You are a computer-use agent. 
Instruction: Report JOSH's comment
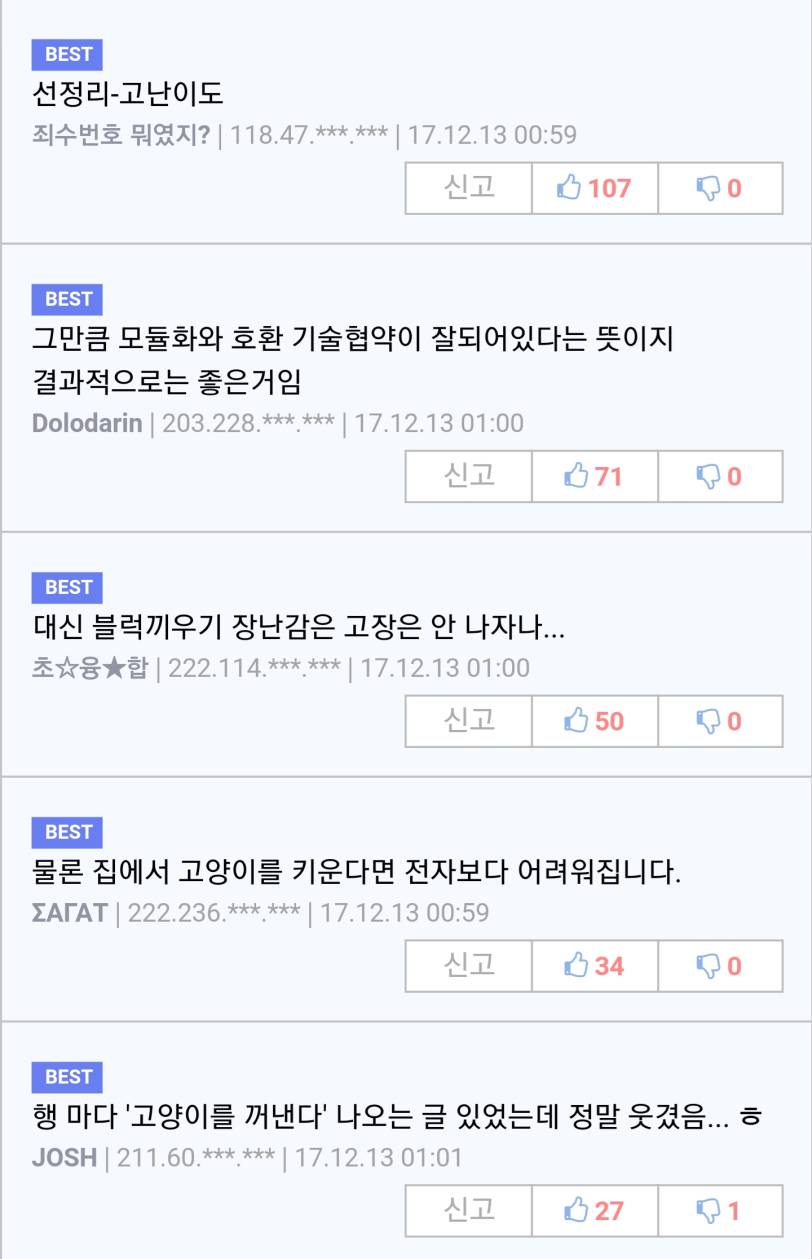468,1211
